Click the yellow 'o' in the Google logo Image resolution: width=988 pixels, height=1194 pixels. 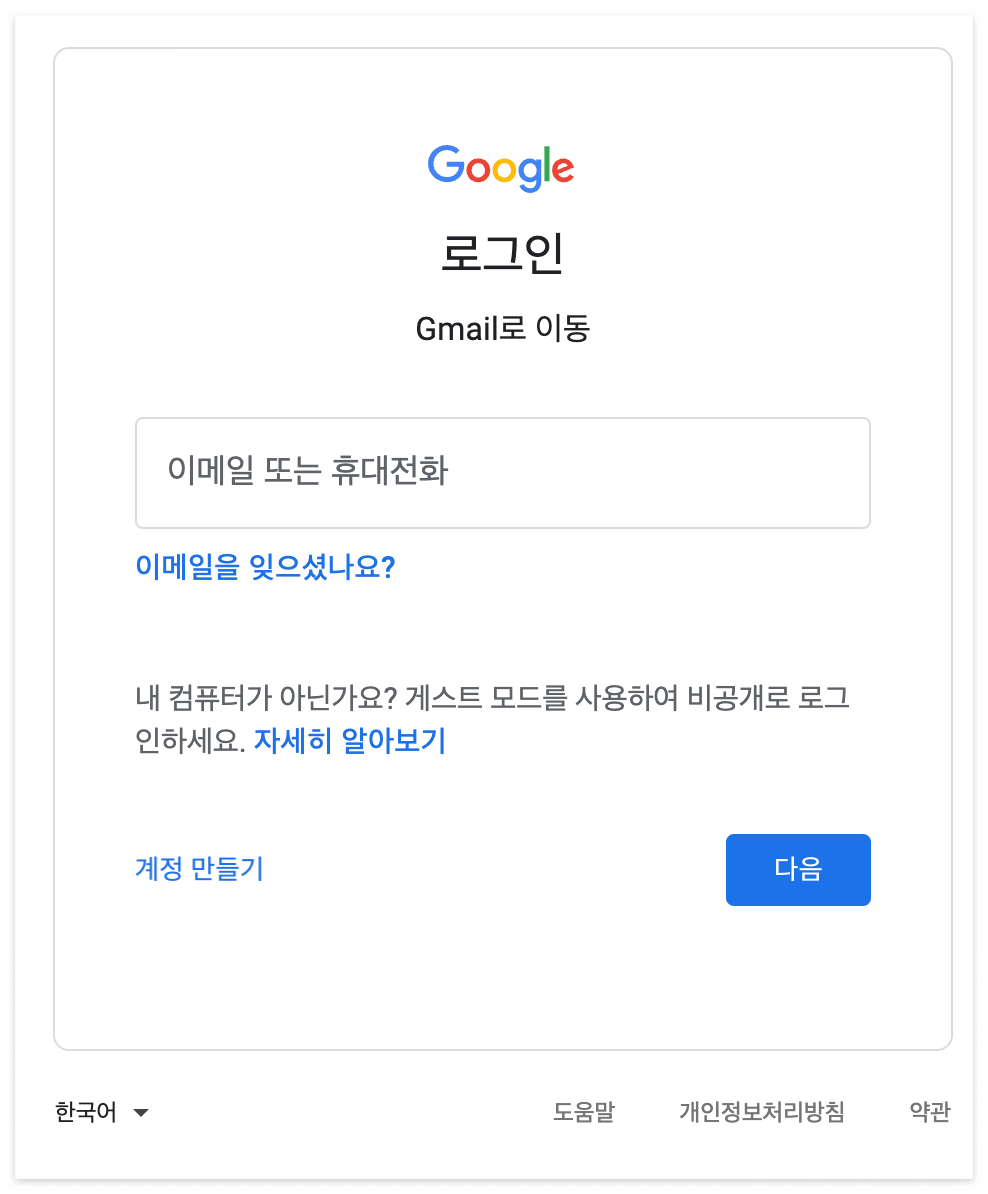click(504, 170)
